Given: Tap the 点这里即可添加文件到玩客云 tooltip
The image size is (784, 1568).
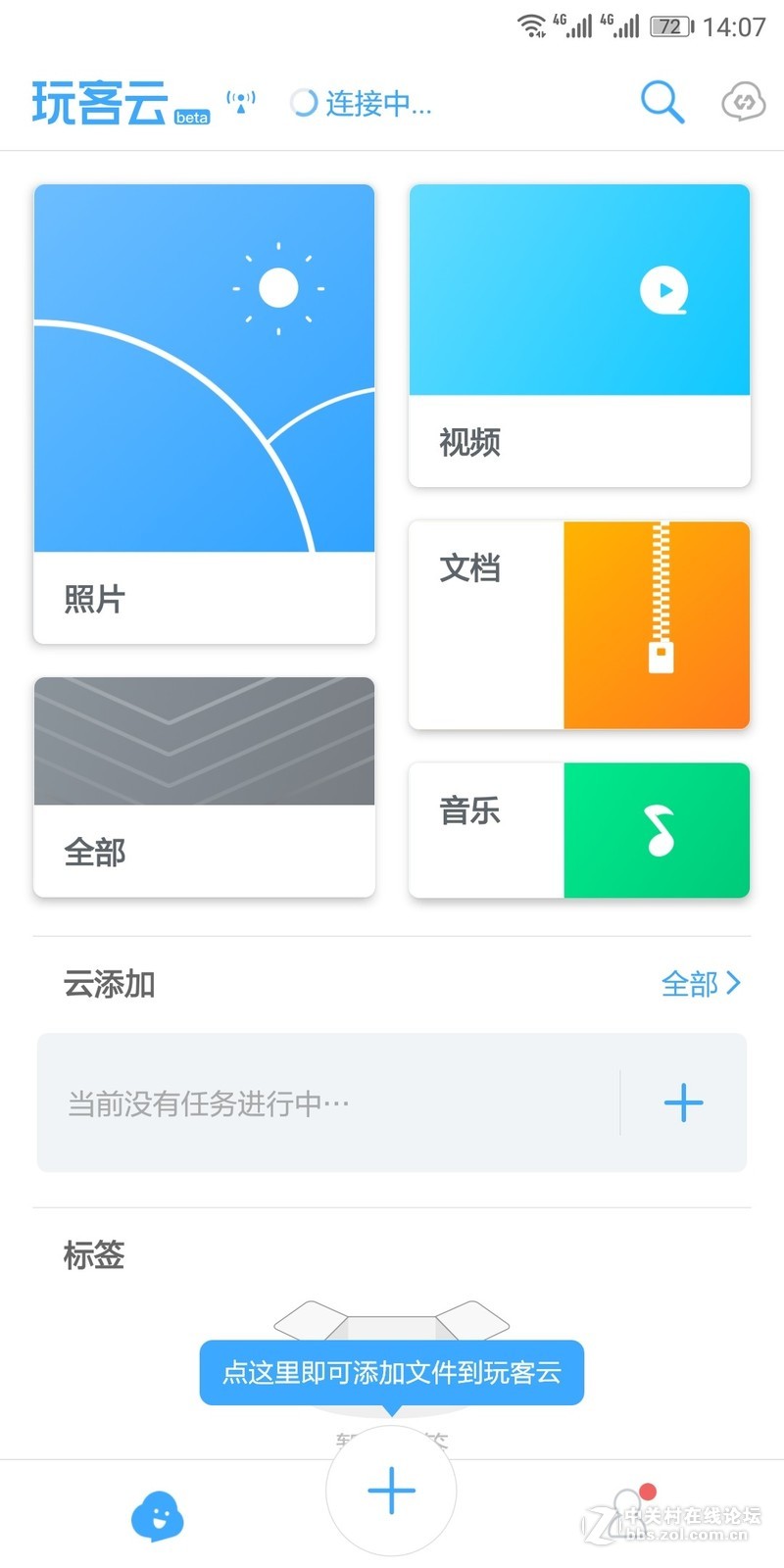Looking at the screenshot, I should click(391, 1373).
